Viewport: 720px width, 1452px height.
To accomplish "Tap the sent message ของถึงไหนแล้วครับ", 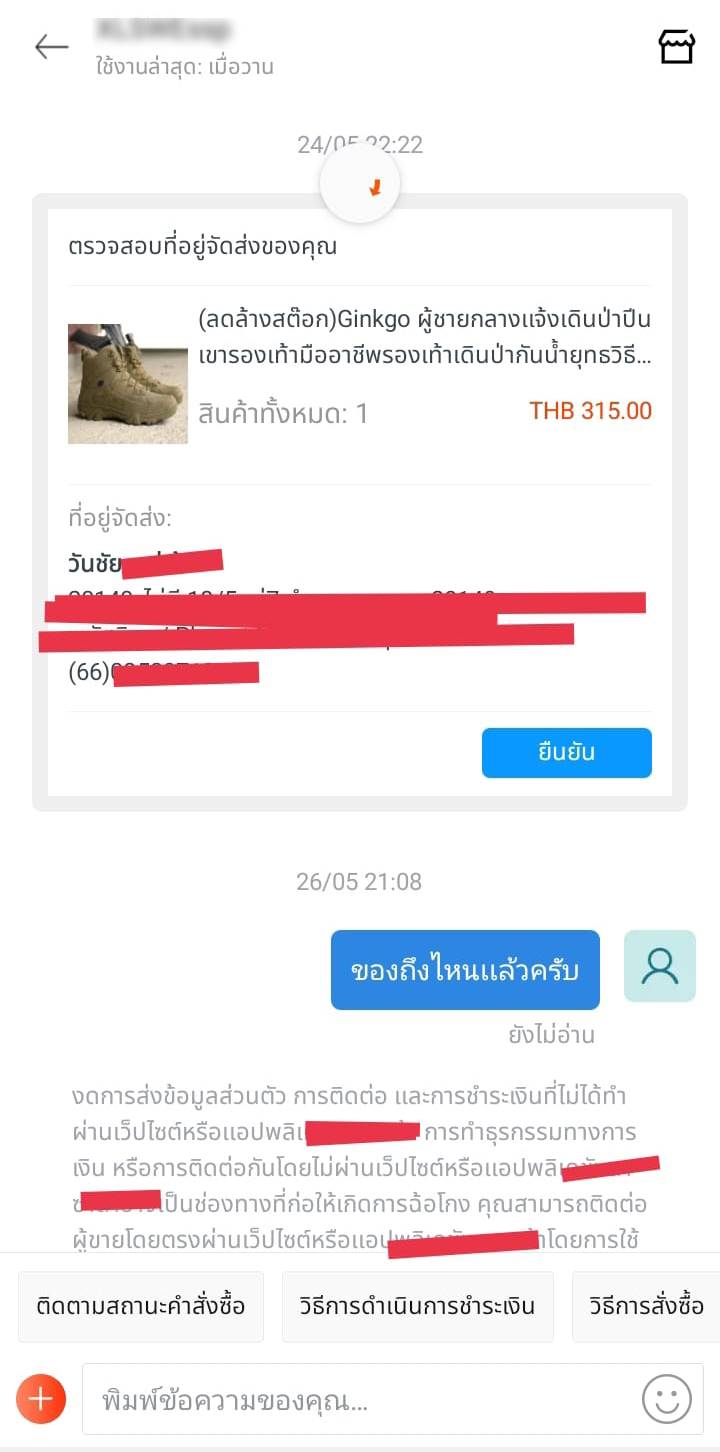I will click(464, 968).
